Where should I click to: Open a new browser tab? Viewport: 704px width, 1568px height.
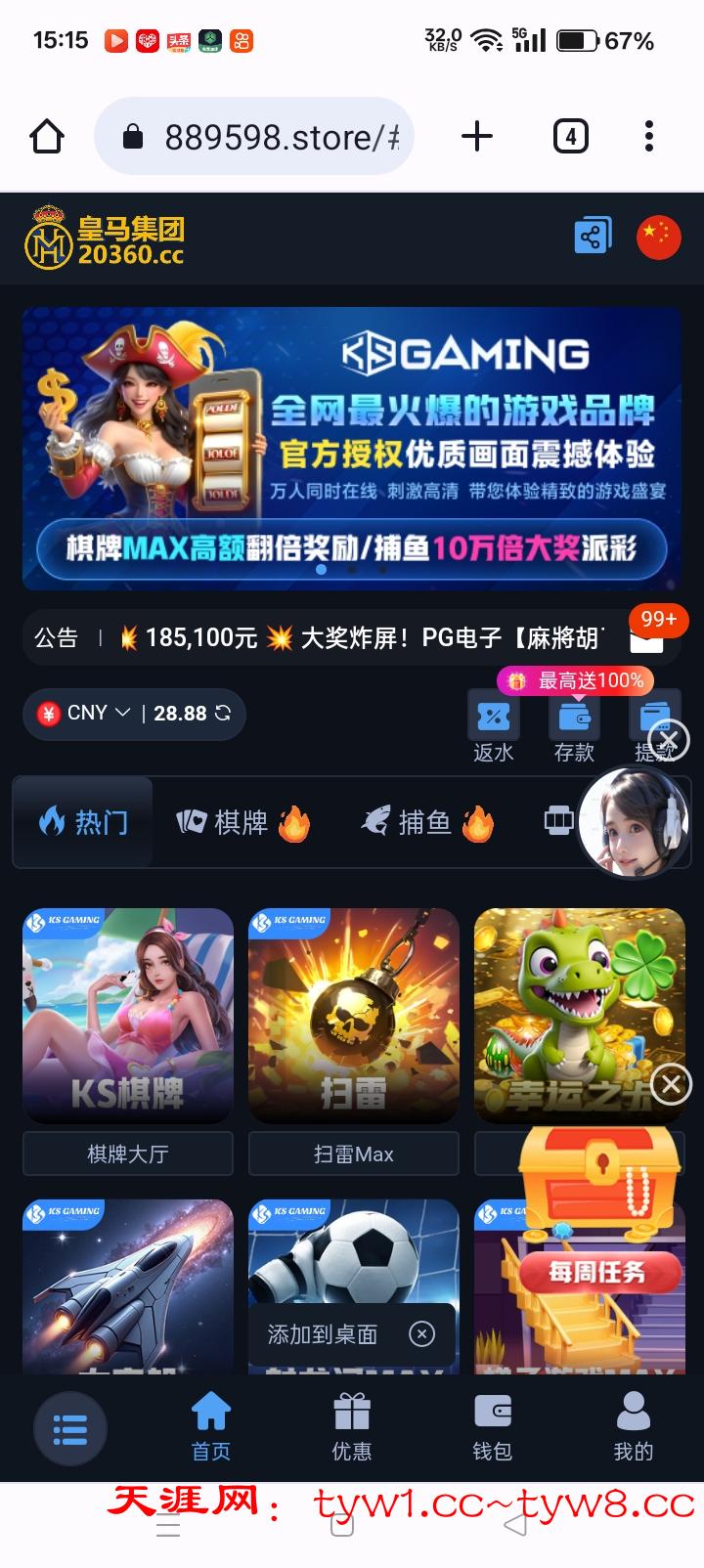pyautogui.click(x=476, y=137)
